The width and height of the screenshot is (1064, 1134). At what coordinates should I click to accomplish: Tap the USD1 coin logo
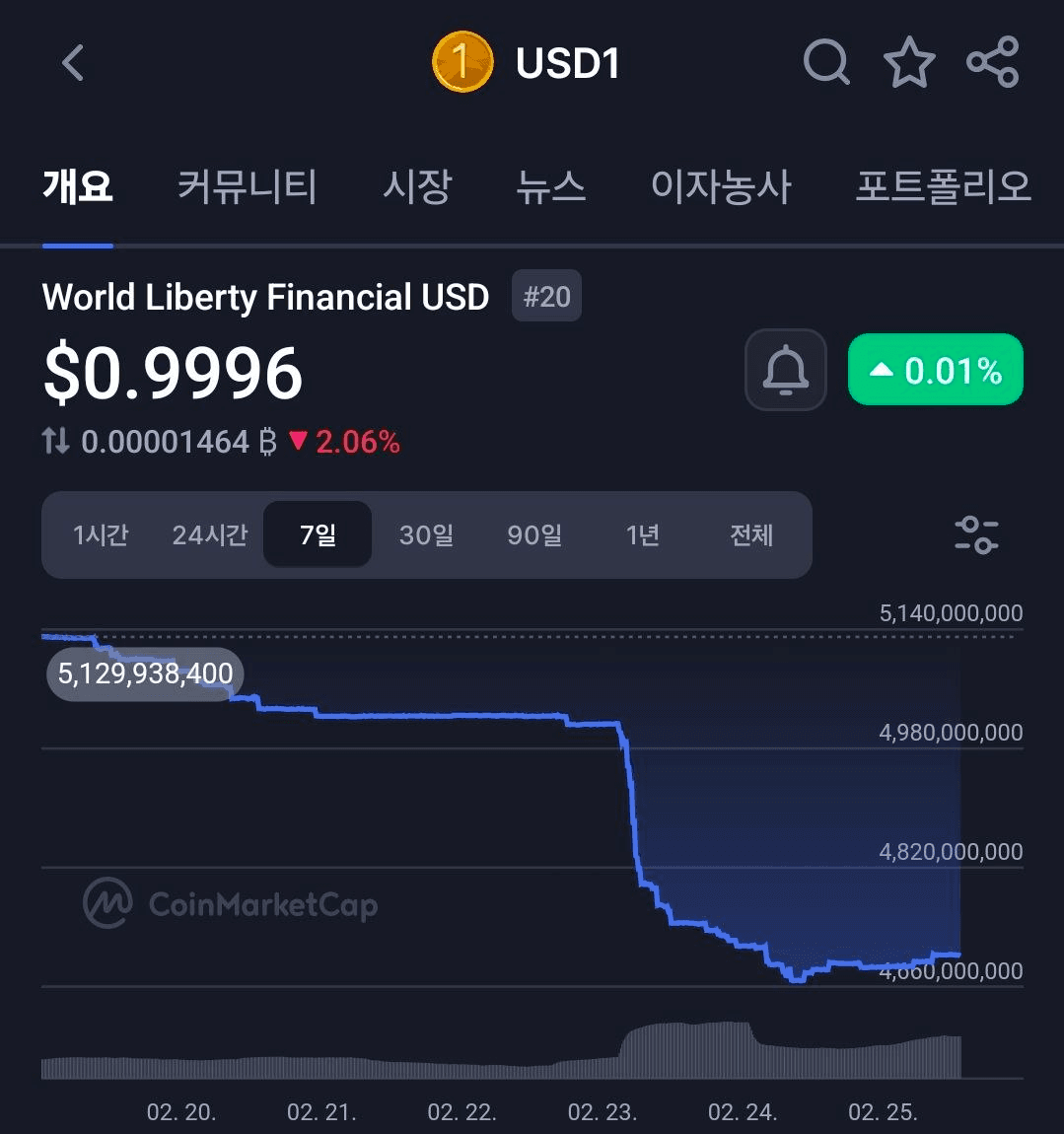(x=462, y=61)
